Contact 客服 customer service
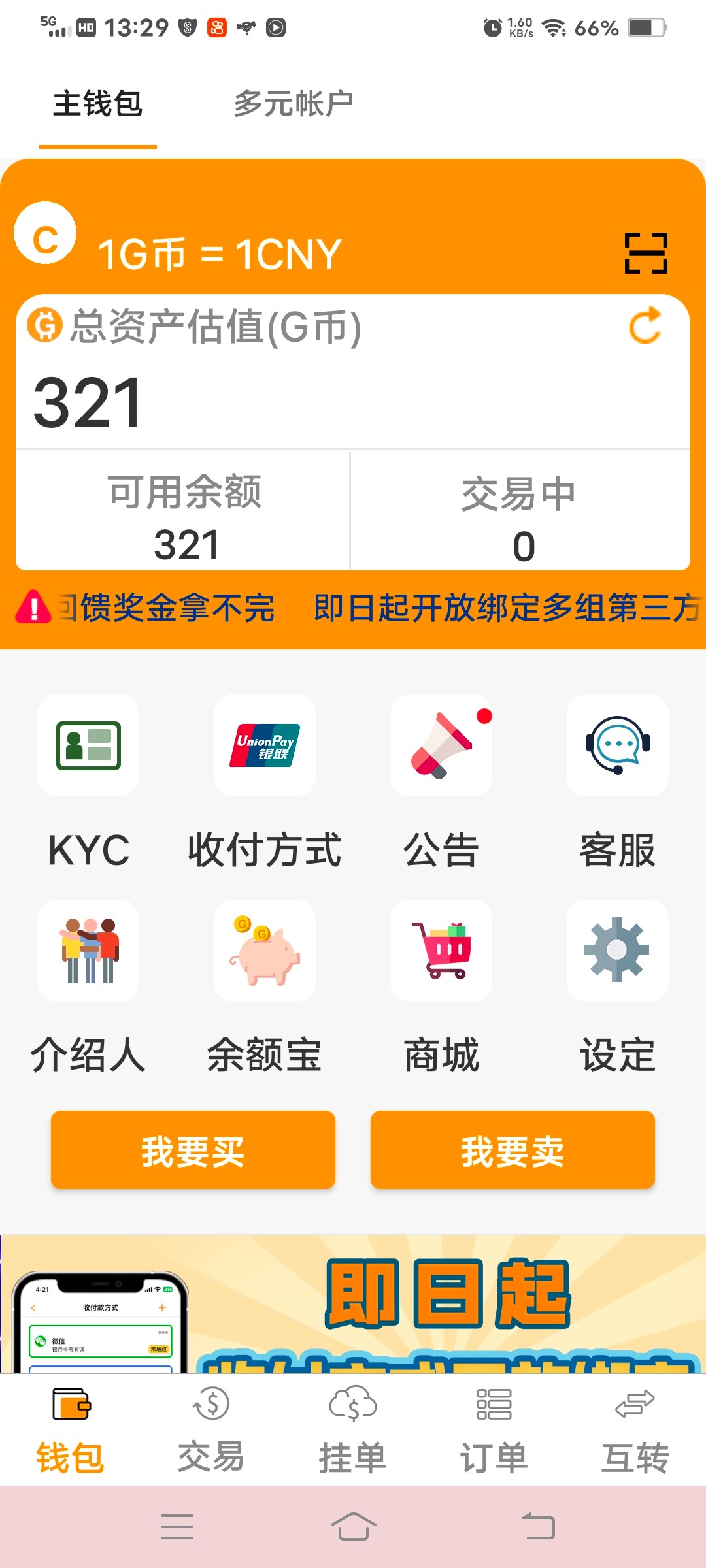Image resolution: width=706 pixels, height=1568 pixels. (618, 745)
